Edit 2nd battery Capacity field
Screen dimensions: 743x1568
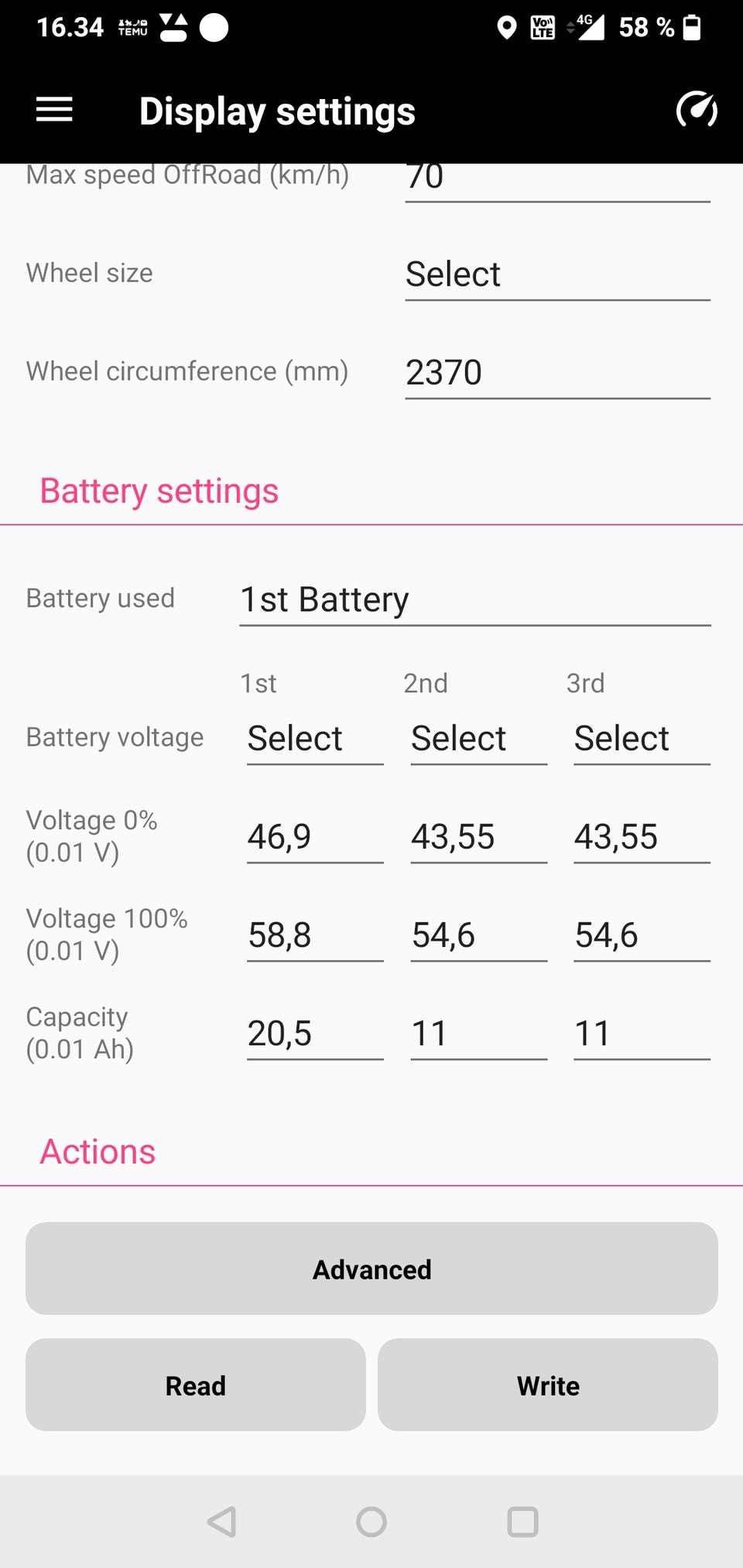tap(478, 1033)
